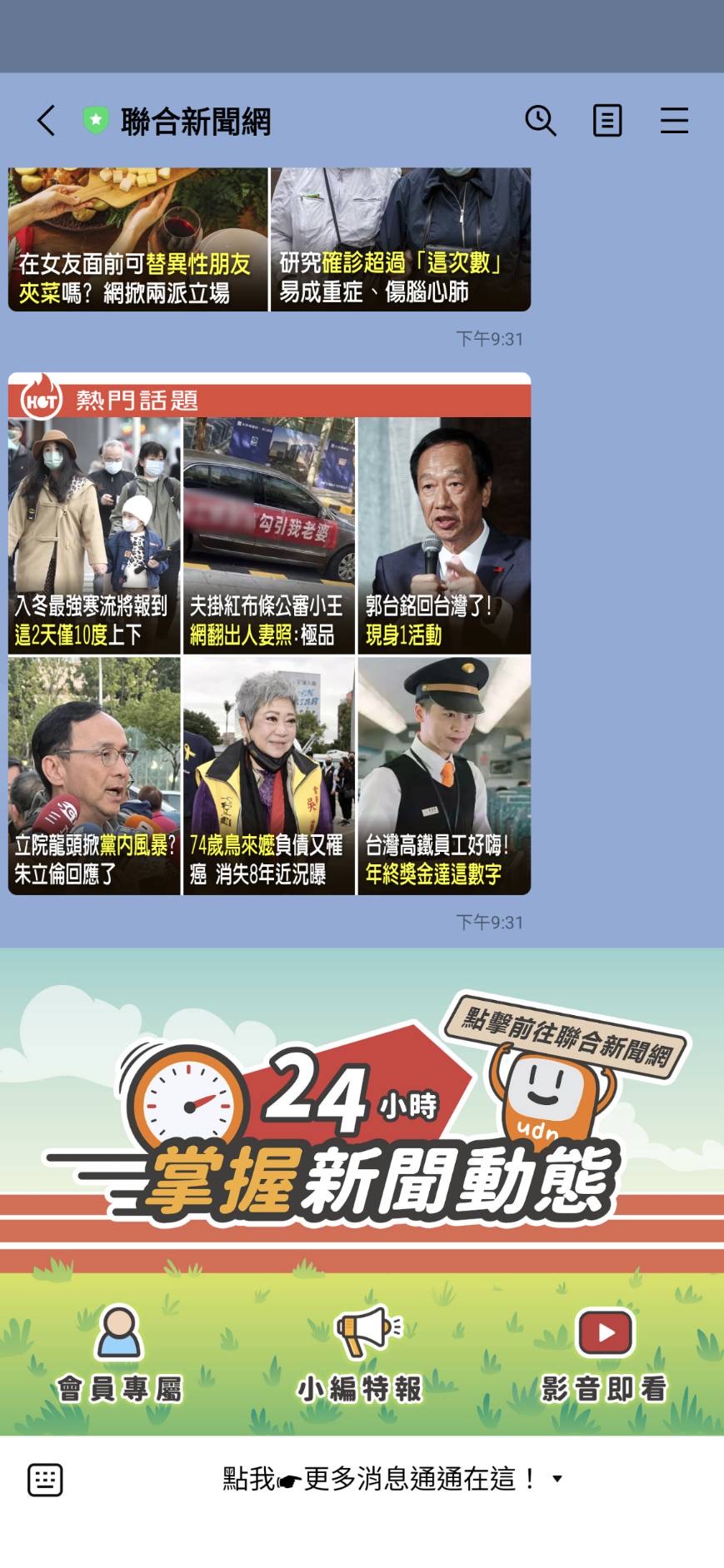View 郭台銘回台灣了 article
The height and width of the screenshot is (1568, 724).
(x=444, y=535)
